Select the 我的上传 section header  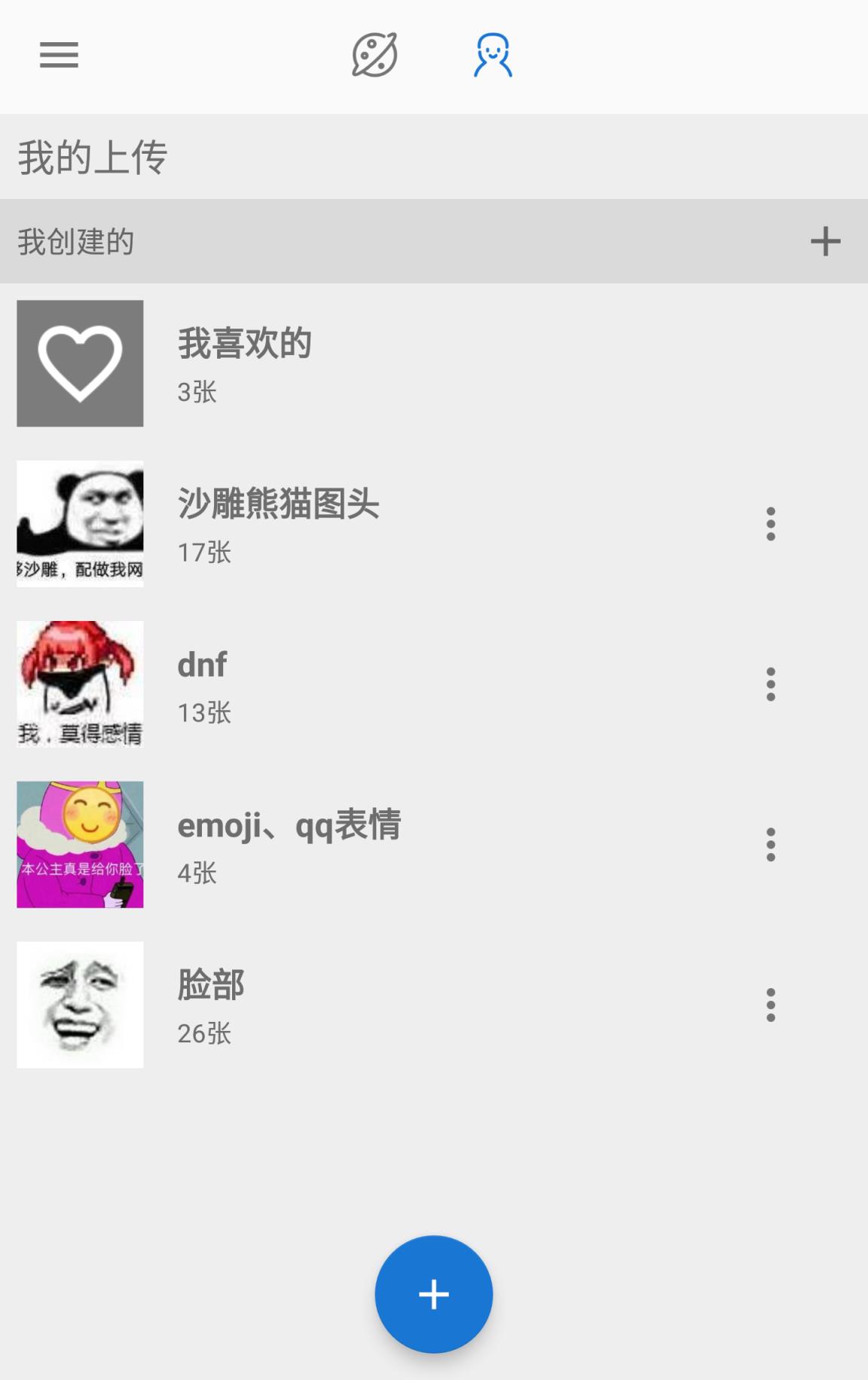pyautogui.click(x=93, y=157)
